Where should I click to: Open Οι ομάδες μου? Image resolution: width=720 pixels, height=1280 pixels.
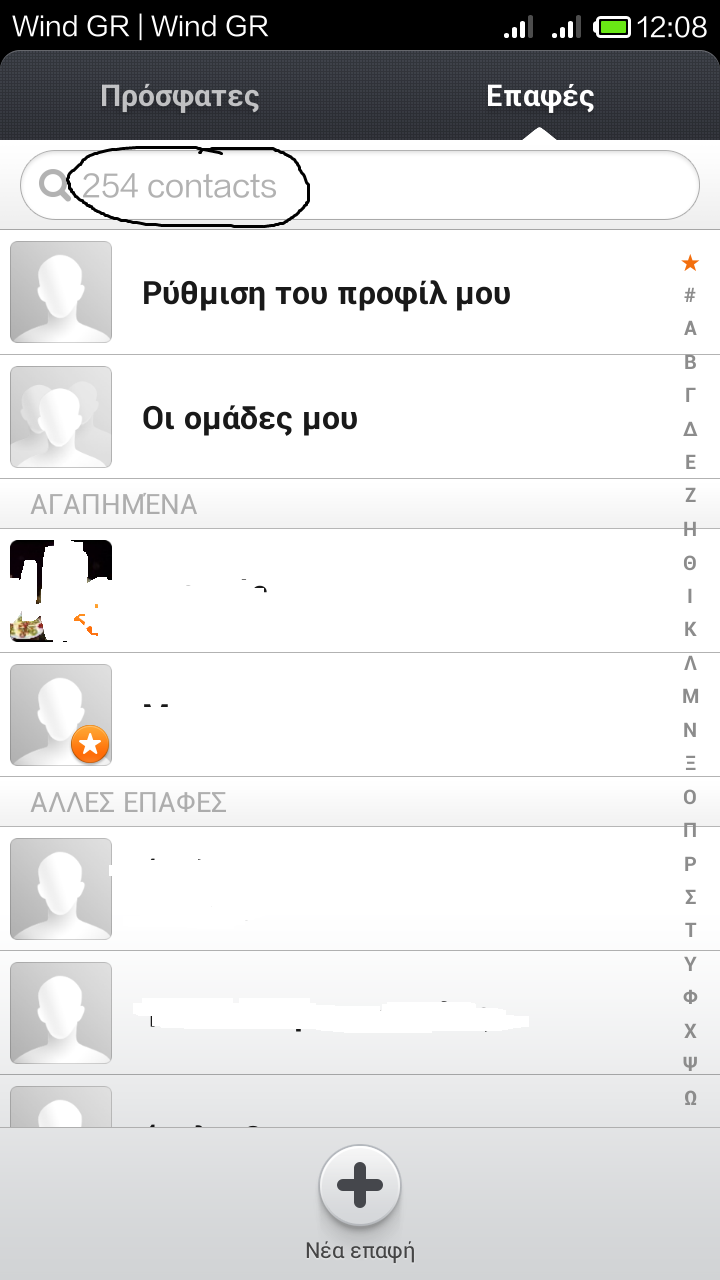pyautogui.click(x=250, y=417)
